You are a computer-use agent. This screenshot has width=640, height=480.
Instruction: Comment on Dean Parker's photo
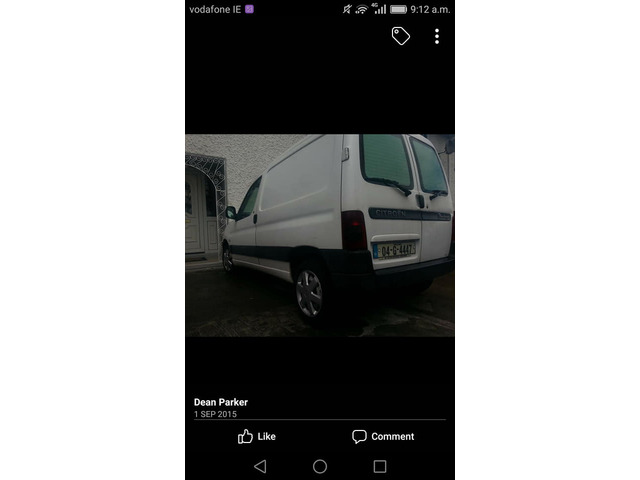coord(383,436)
